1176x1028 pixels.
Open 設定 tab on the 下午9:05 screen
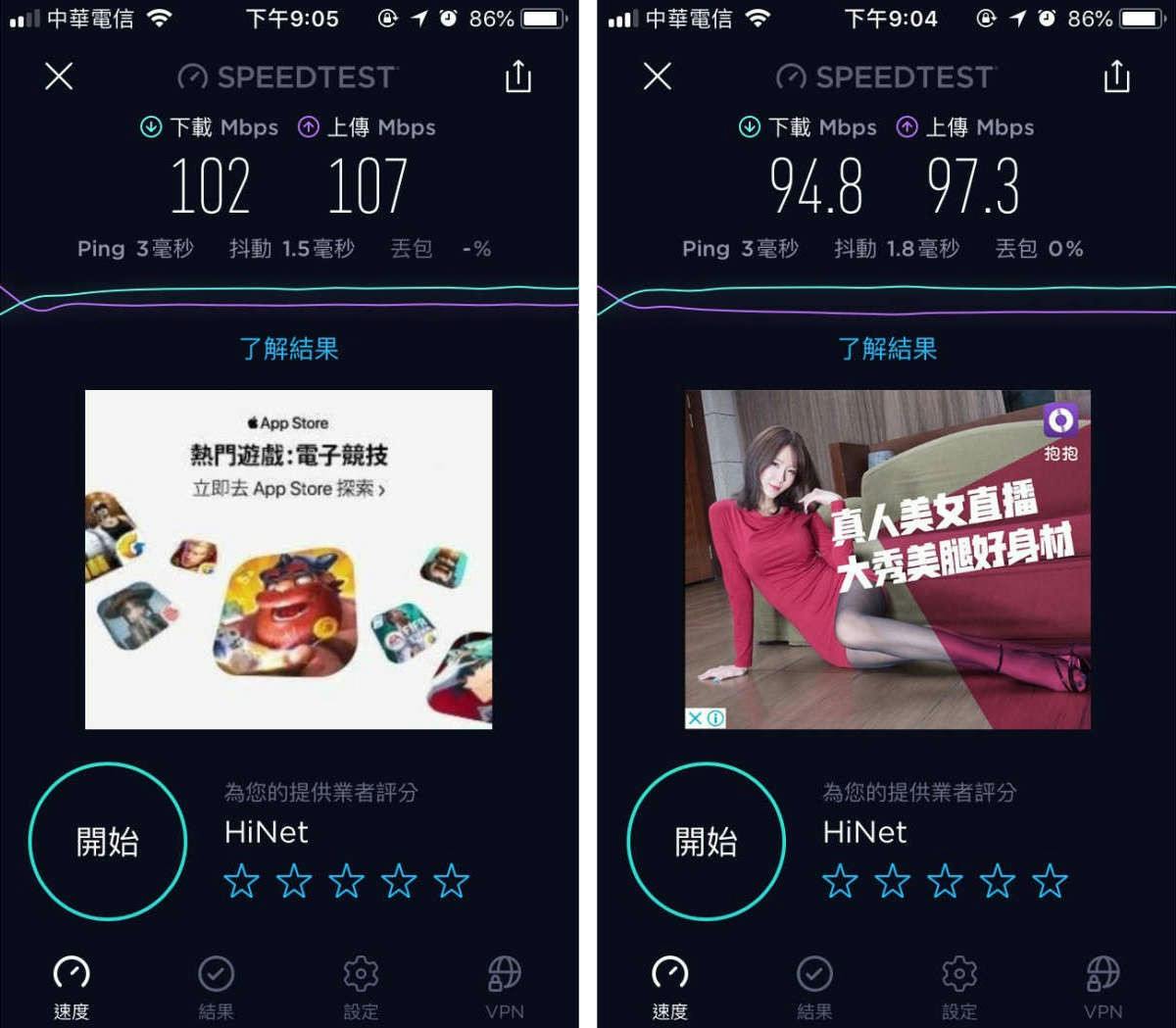click(x=361, y=986)
